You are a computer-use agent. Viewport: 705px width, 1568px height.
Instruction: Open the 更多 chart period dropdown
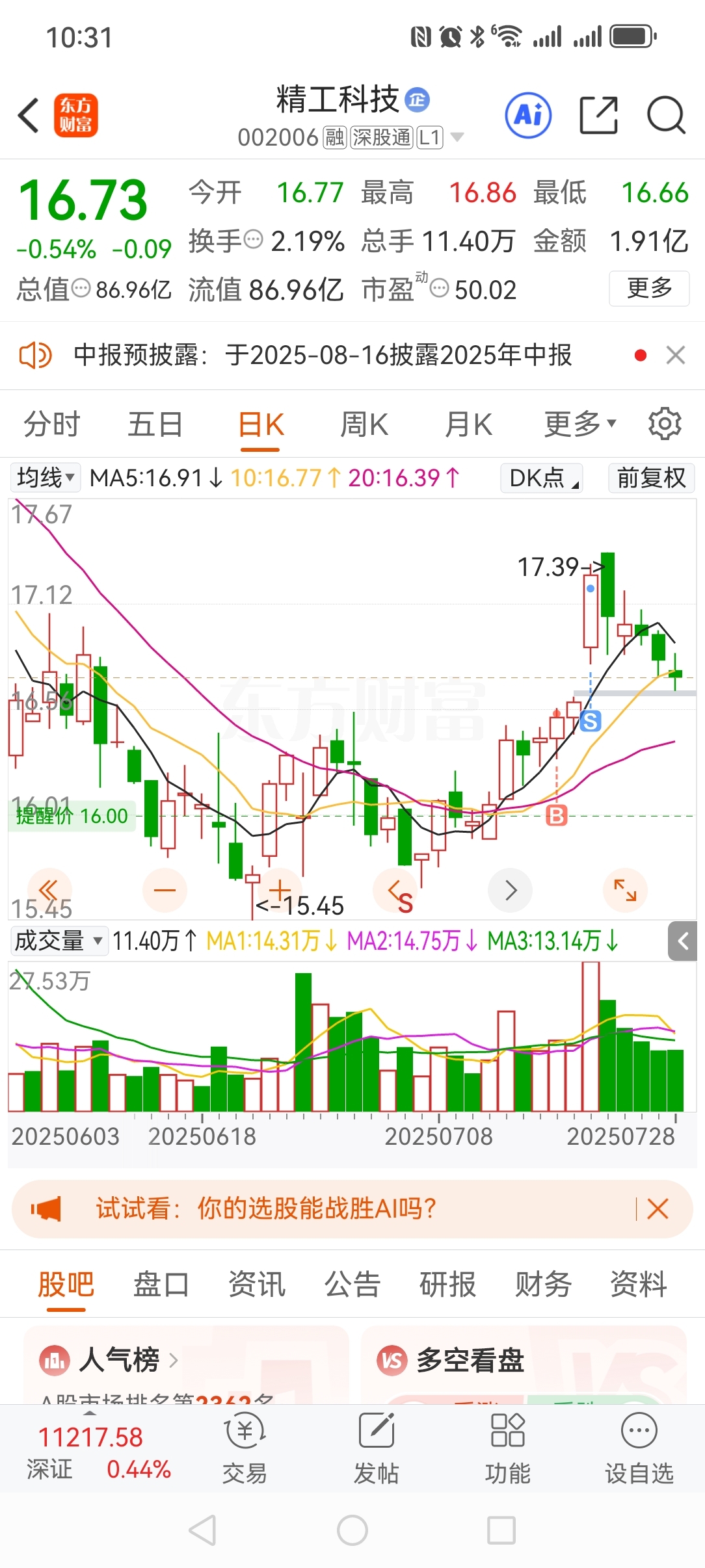click(579, 425)
